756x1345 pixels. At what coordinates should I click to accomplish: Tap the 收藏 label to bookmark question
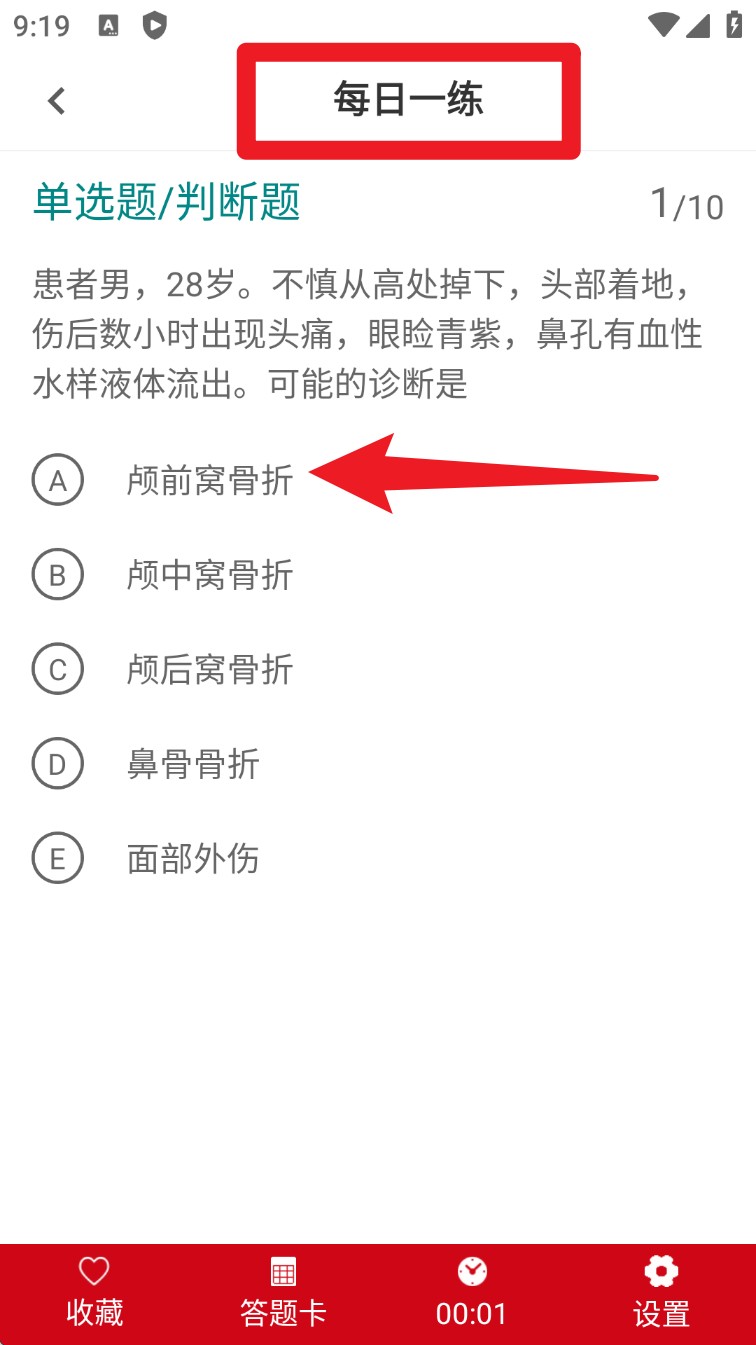[x=92, y=1314]
